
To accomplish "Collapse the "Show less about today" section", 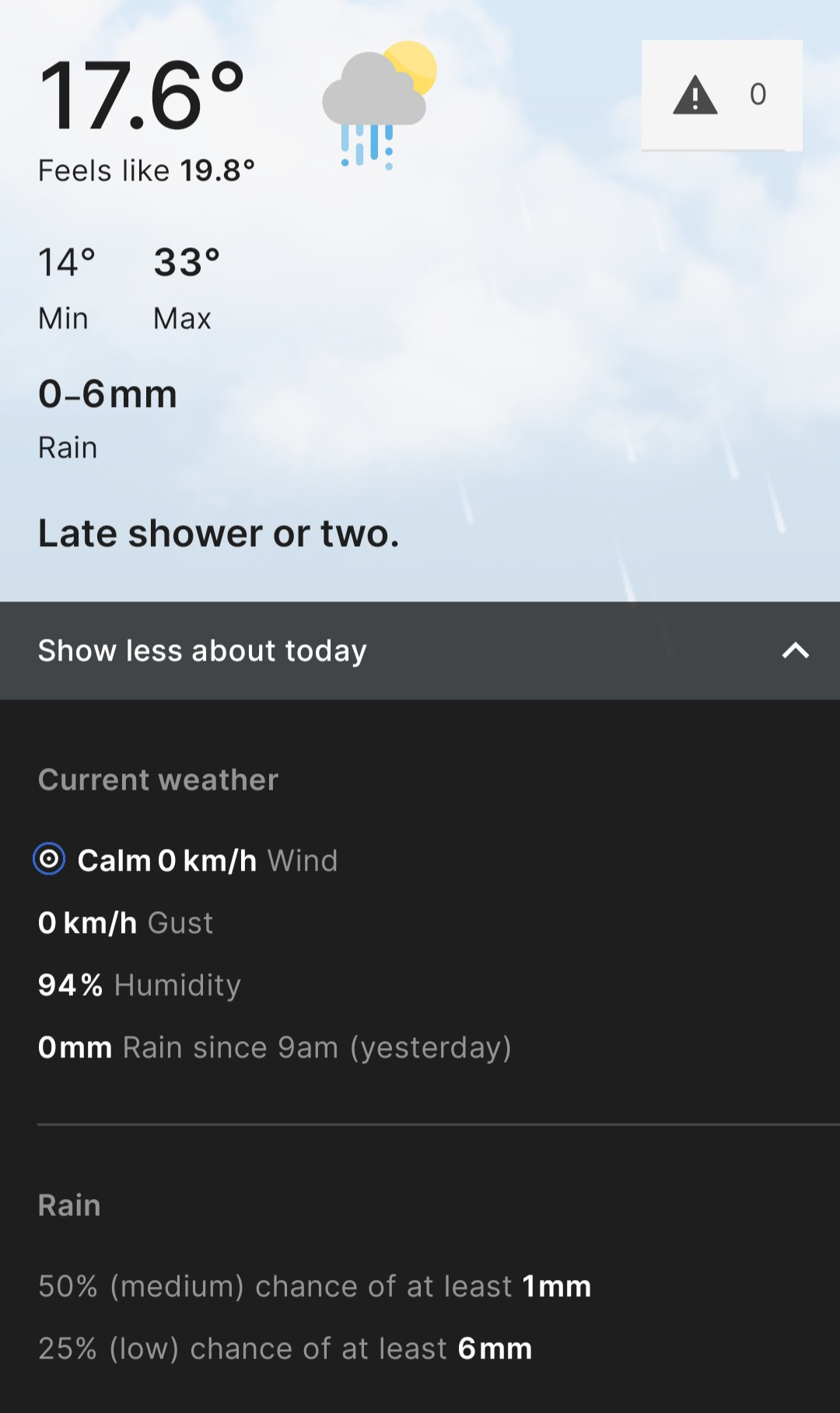I will click(x=420, y=650).
